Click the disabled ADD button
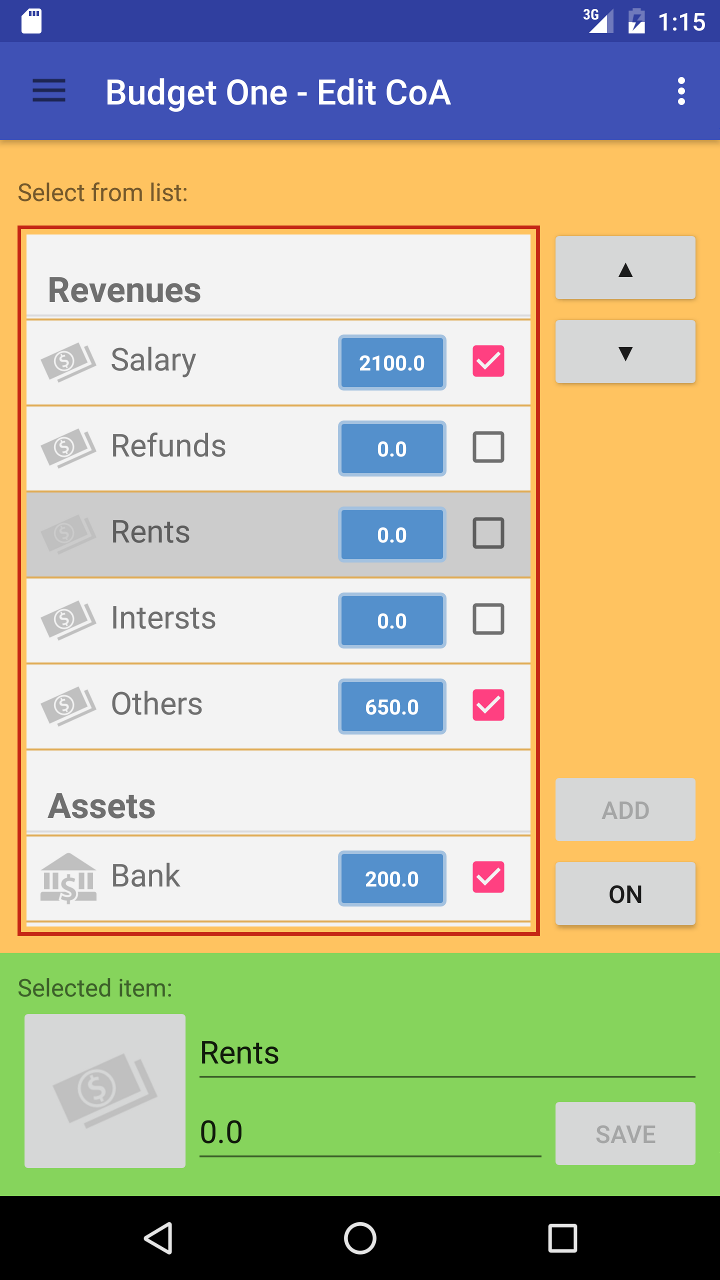Viewport: 720px width, 1280px height. click(x=625, y=810)
